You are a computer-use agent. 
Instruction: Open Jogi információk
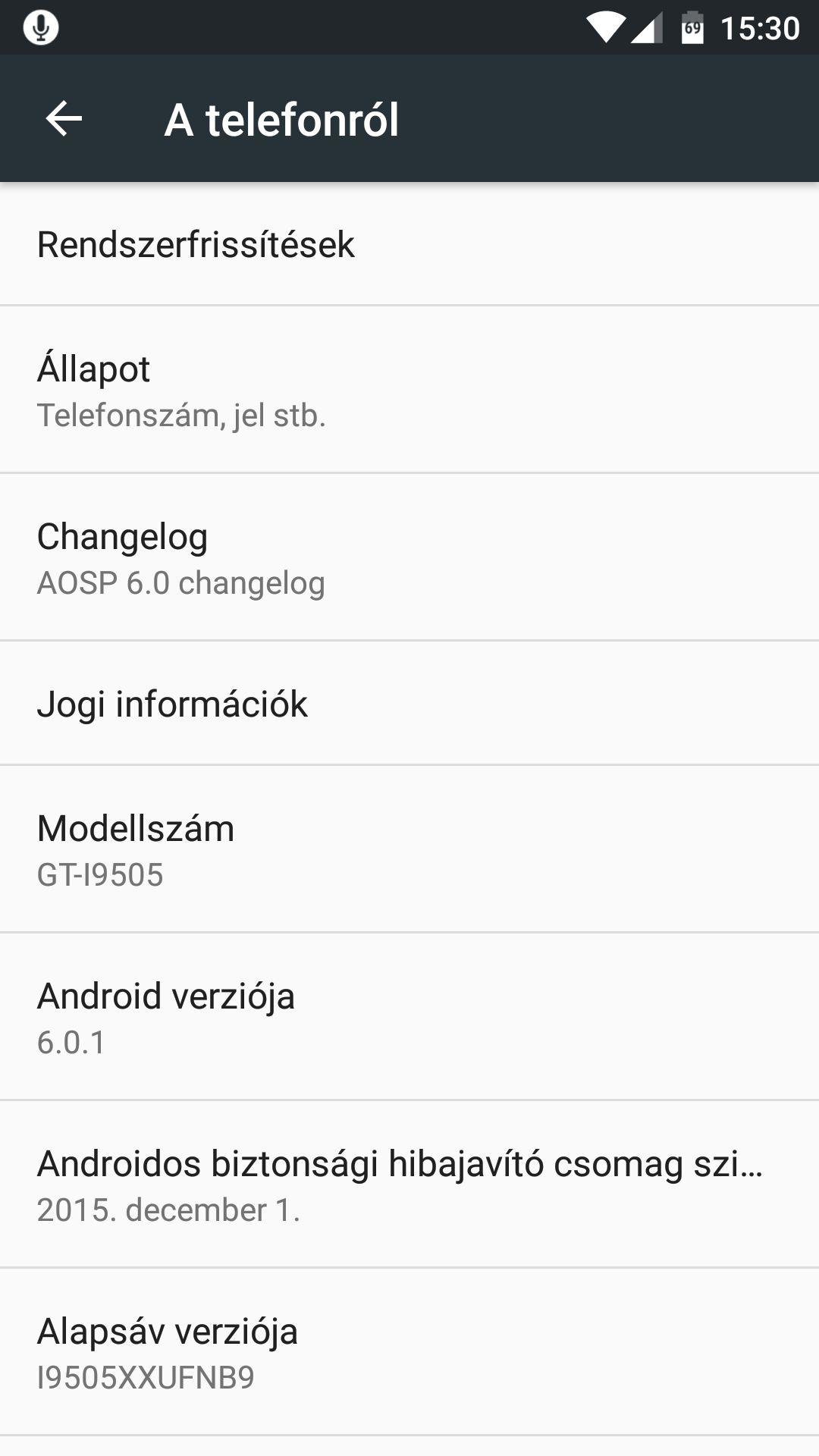[x=409, y=703]
